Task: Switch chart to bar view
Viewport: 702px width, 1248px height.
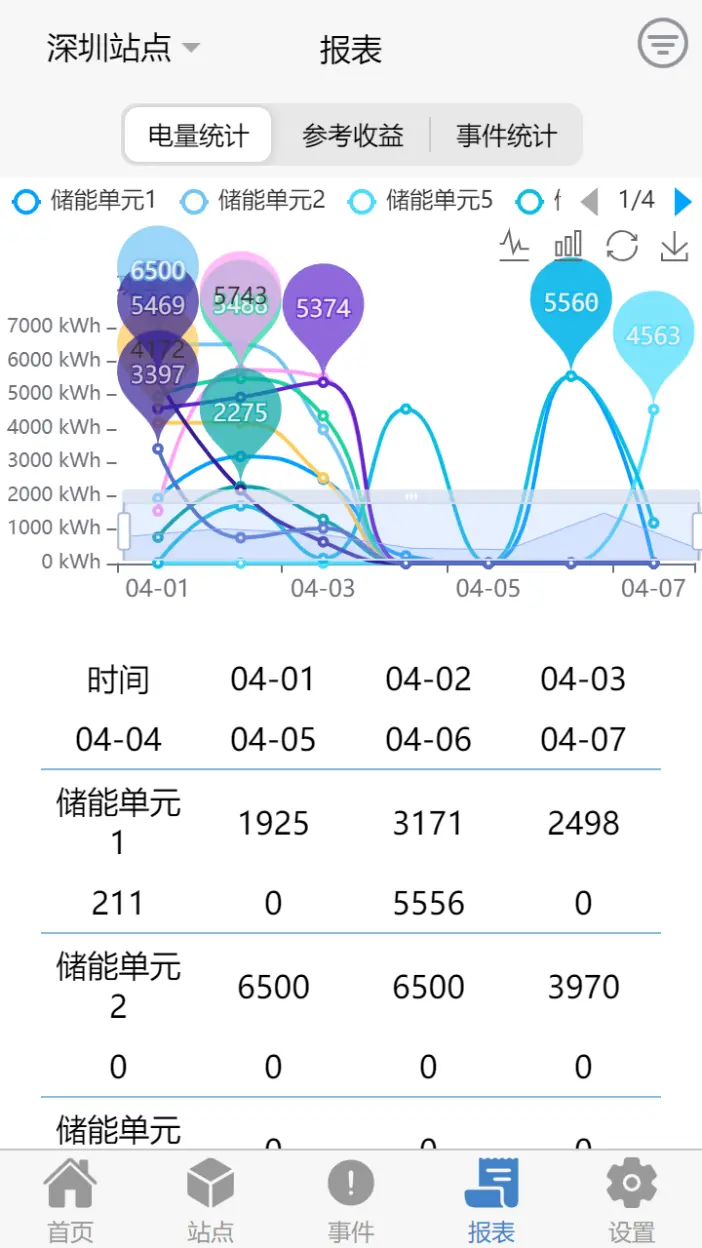Action: click(x=568, y=245)
